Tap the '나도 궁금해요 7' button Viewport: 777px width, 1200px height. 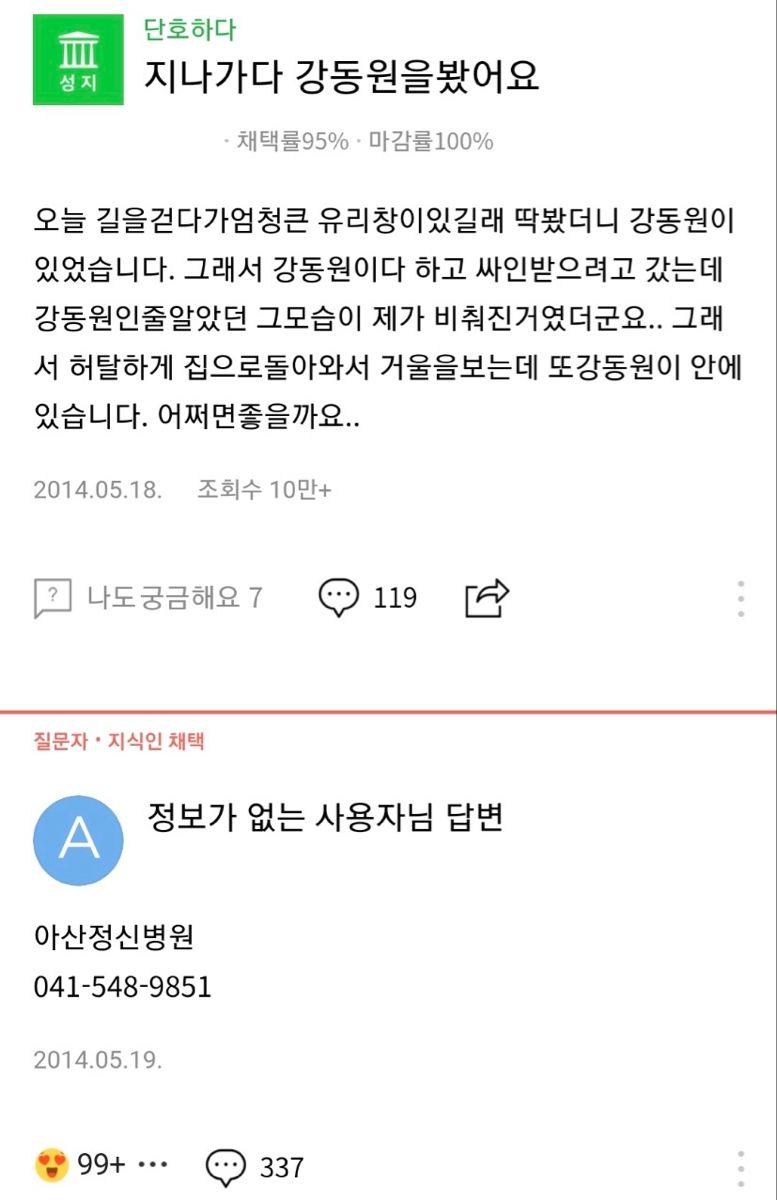click(x=148, y=598)
